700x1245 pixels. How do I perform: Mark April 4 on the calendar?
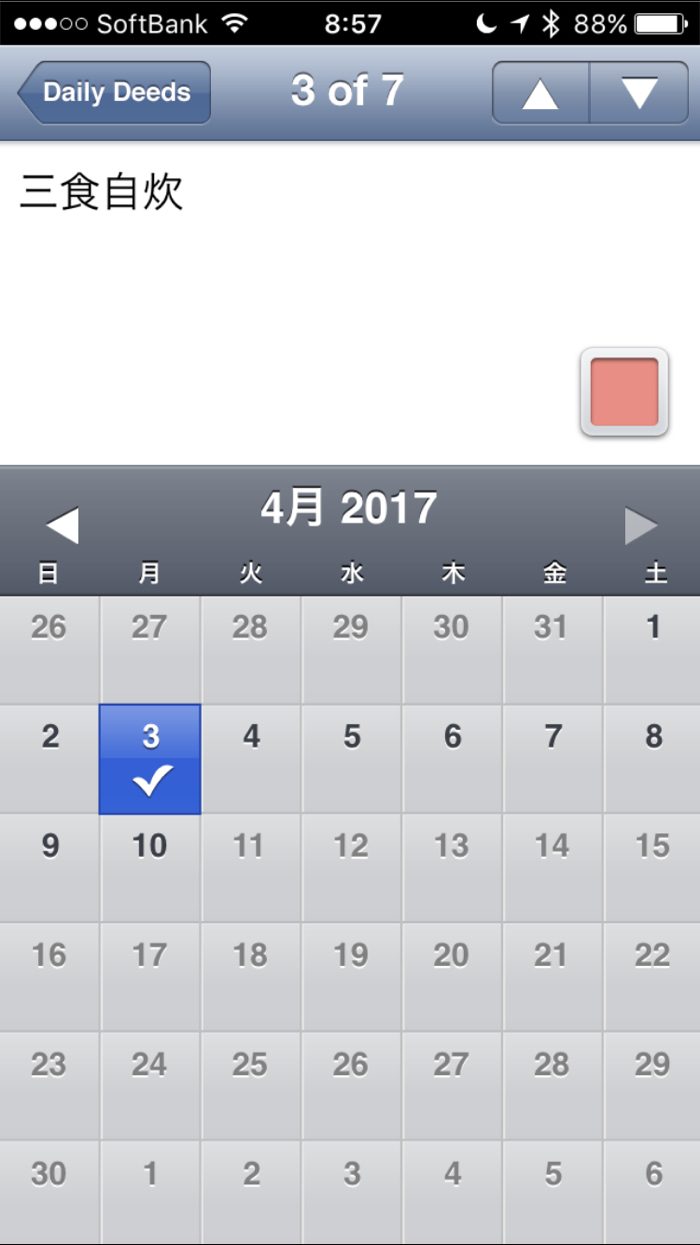click(x=251, y=759)
